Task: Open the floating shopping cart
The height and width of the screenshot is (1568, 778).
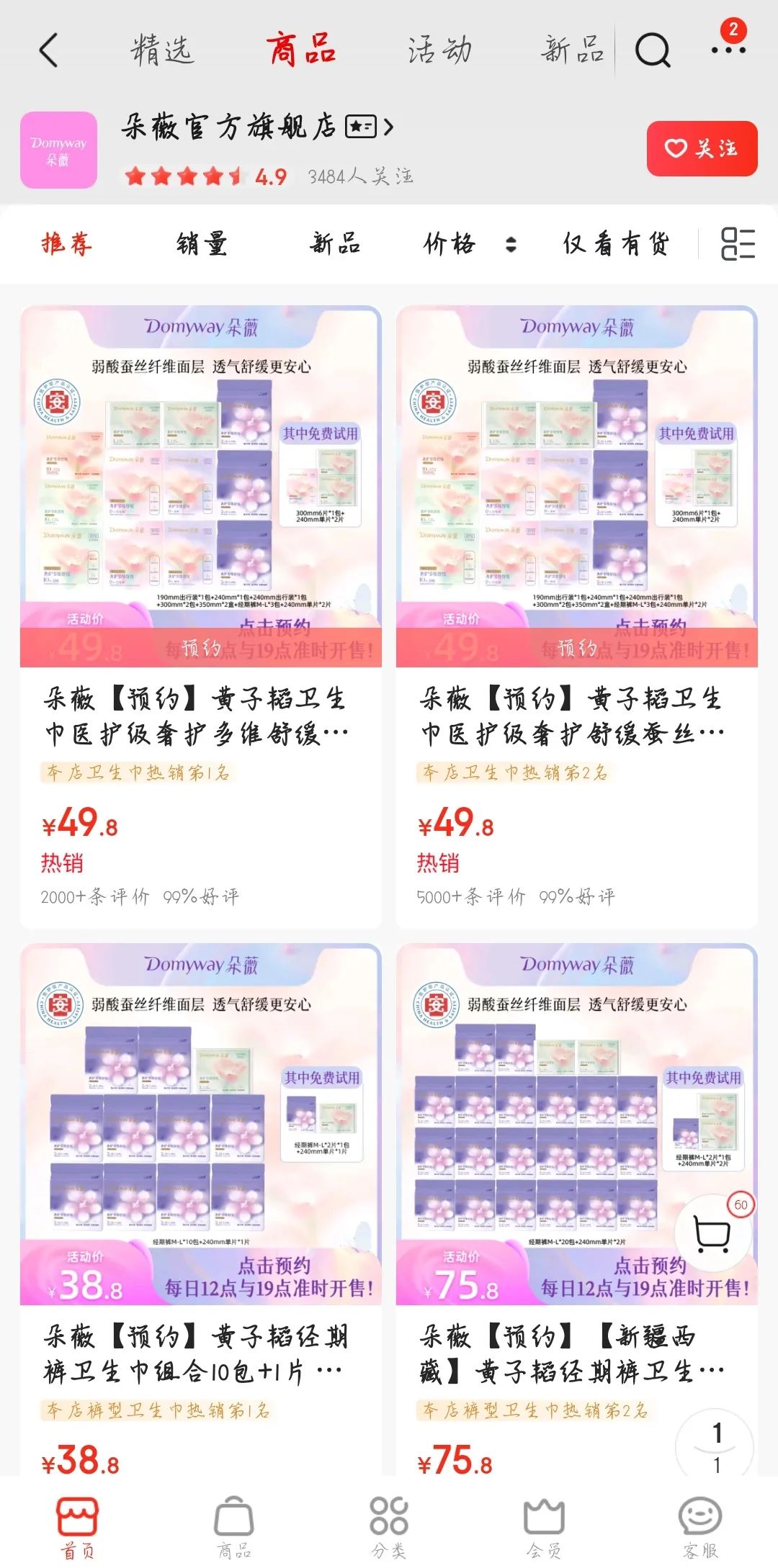Action: point(712,1233)
